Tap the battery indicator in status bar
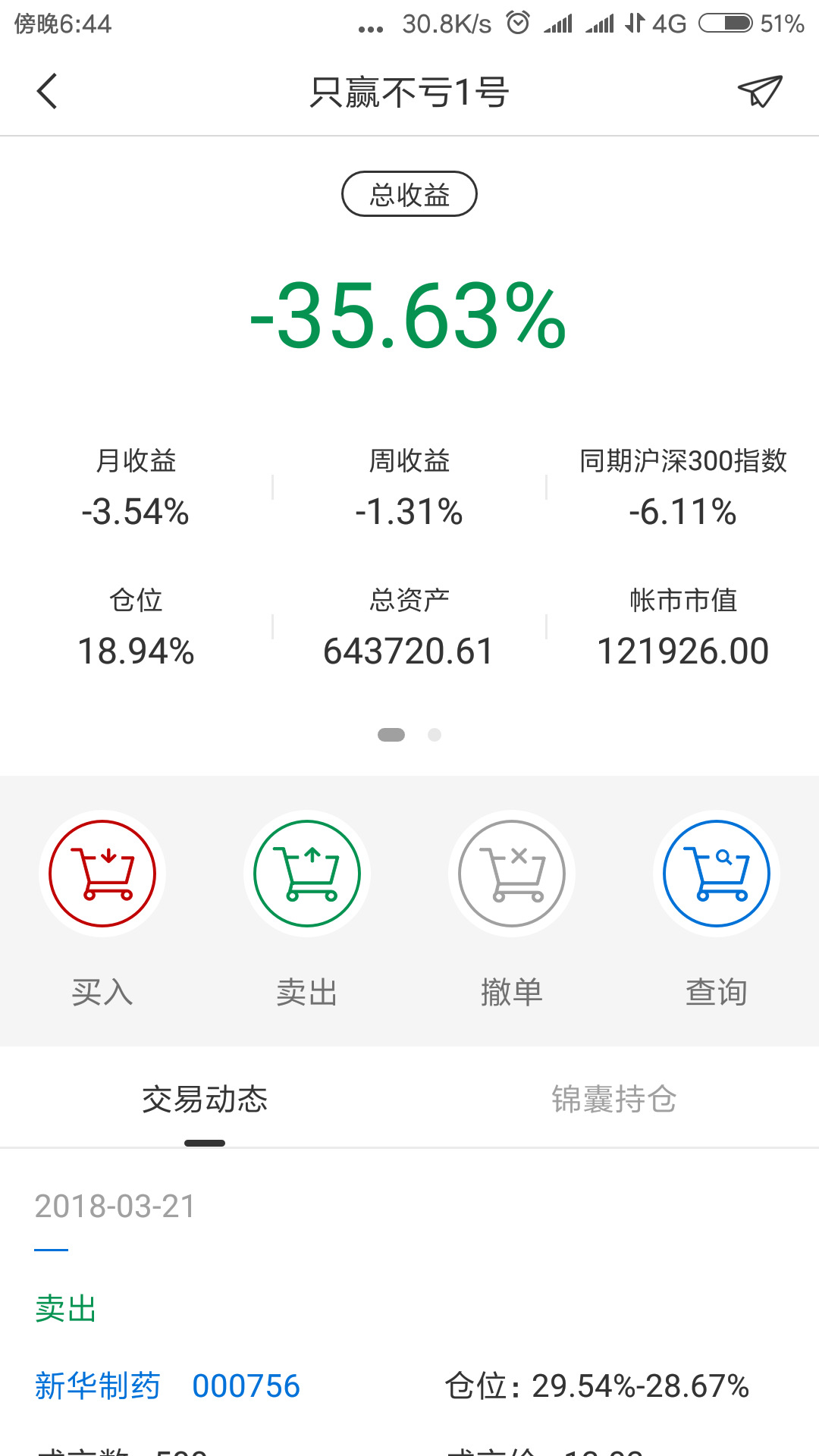The image size is (819, 1456). tap(726, 23)
